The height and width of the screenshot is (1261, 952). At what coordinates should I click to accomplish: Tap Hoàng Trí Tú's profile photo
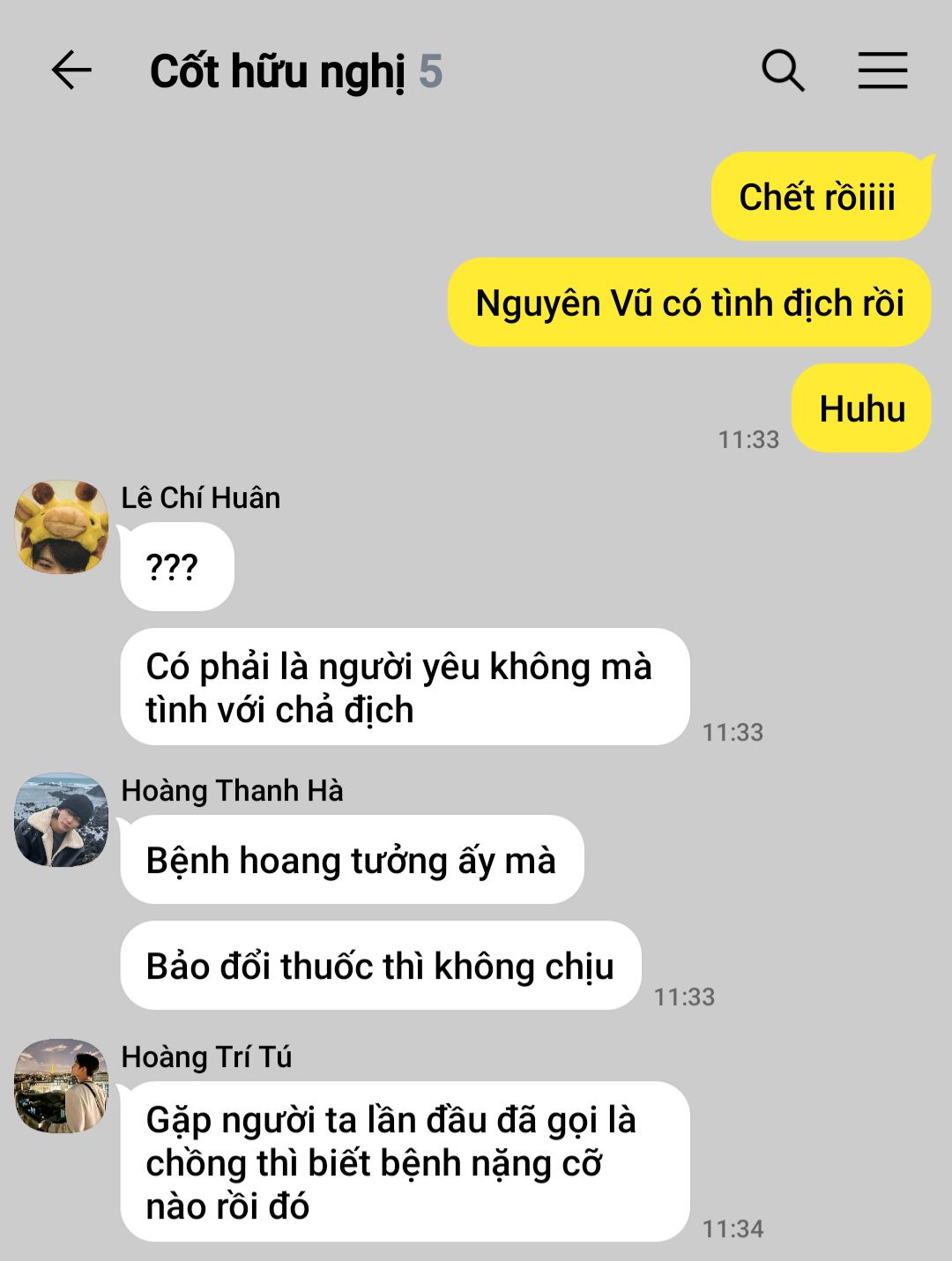[62, 1086]
